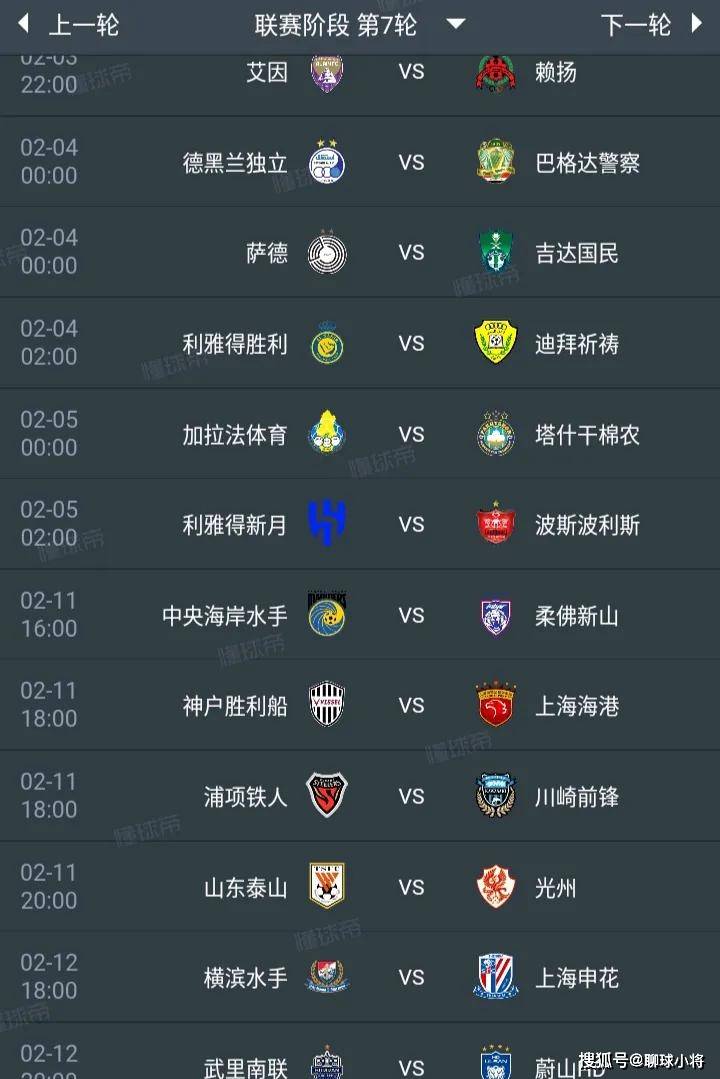Open match 神户胜利船 vs 上海海港
This screenshot has width=720, height=1079.
pyautogui.click(x=411, y=706)
